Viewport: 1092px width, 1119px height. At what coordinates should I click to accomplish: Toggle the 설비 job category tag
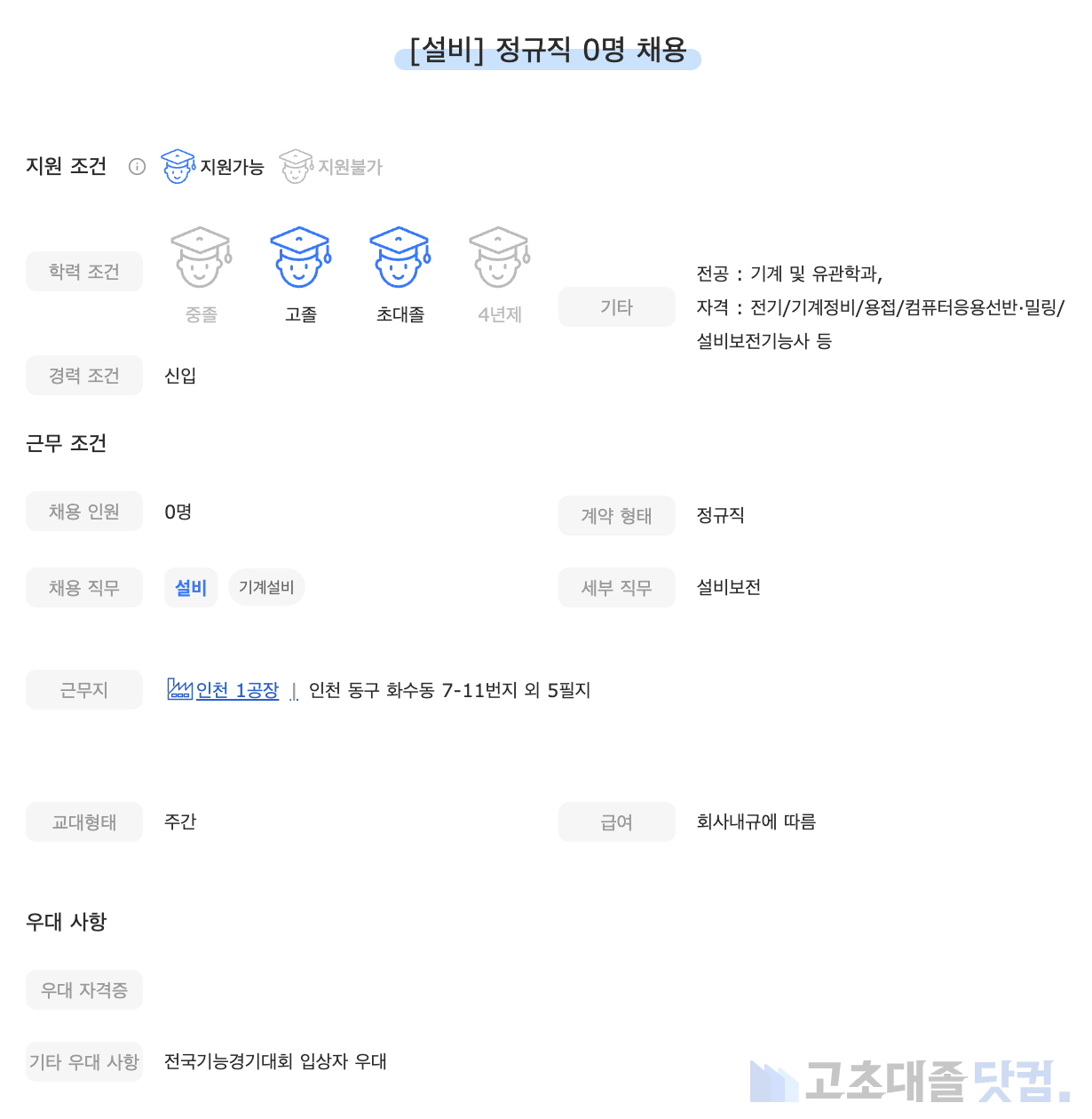pyautogui.click(x=190, y=587)
